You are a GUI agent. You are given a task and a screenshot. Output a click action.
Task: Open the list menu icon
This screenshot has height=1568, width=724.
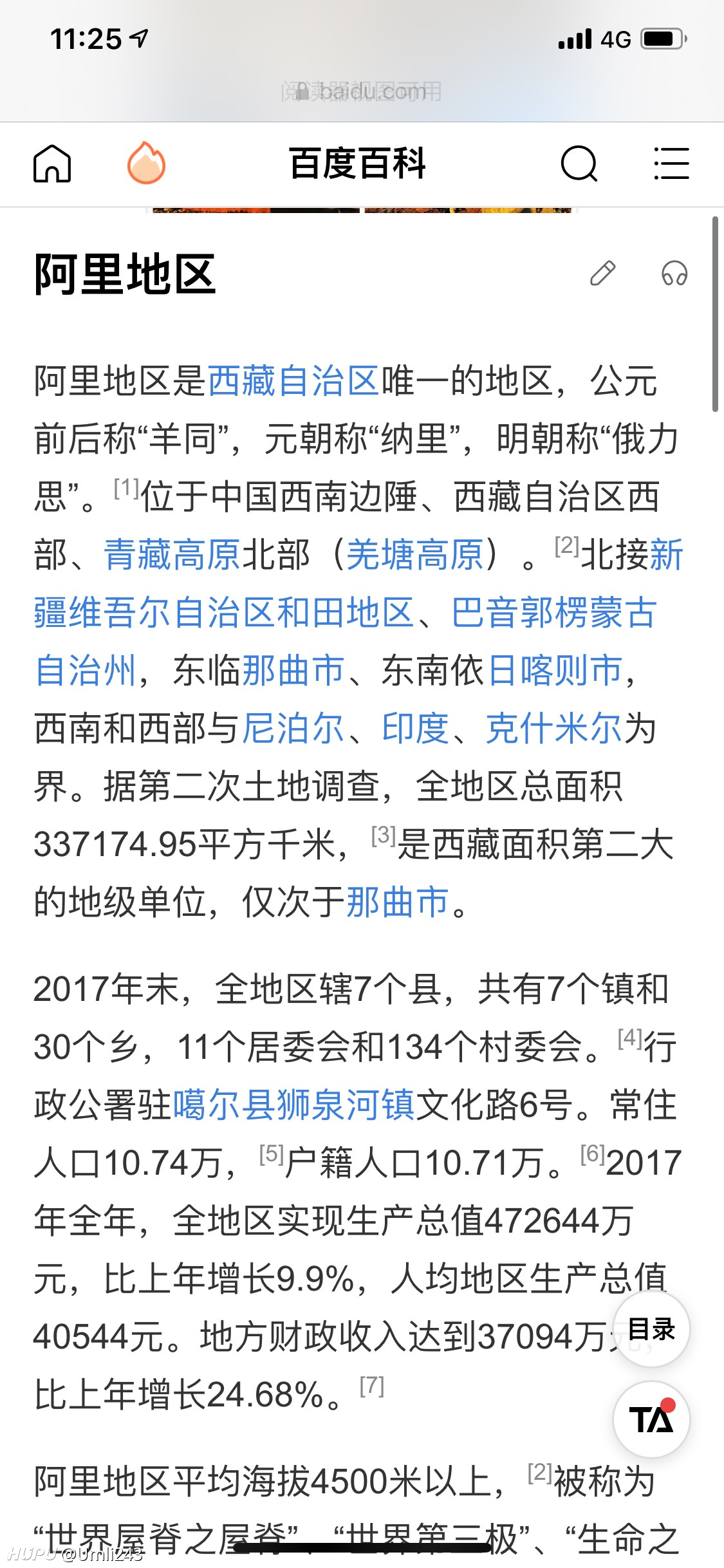(x=671, y=163)
